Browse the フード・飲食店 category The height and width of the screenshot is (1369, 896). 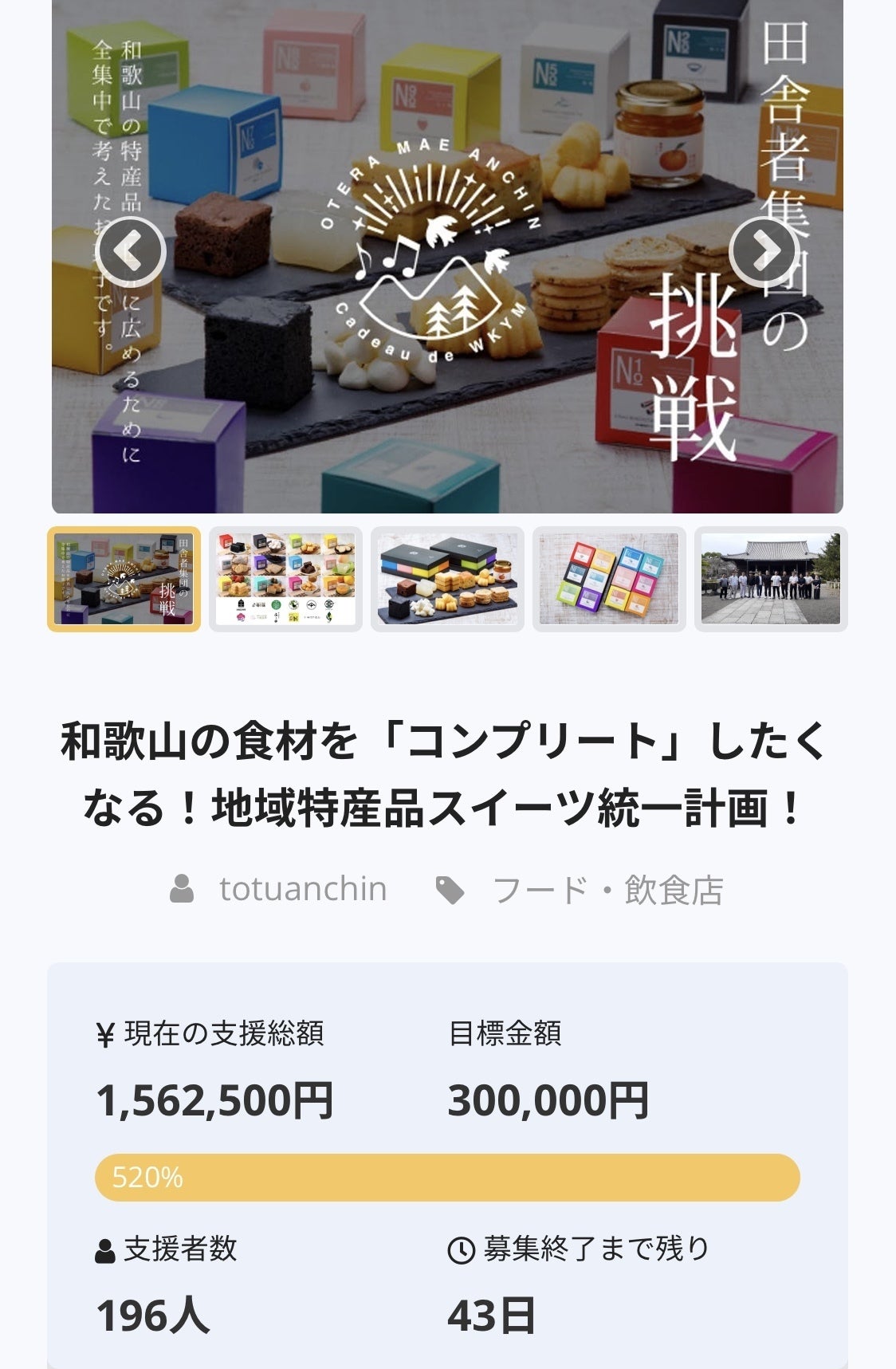click(607, 890)
